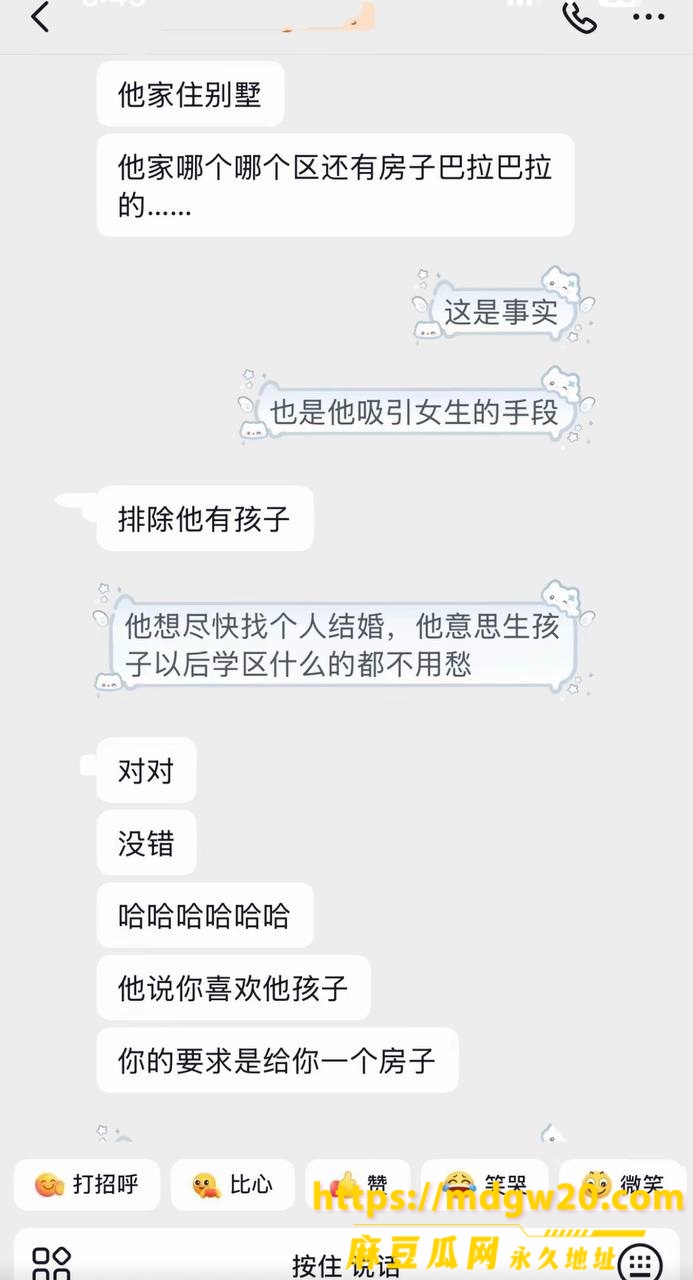Go back from this chat
The height and width of the screenshot is (1280, 693).
coord(40,16)
